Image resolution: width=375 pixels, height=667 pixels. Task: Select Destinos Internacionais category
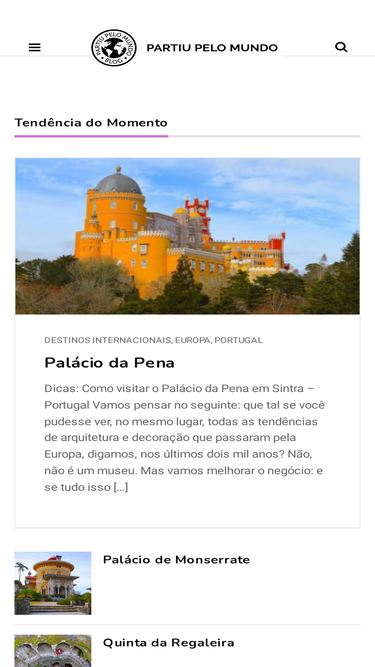pos(108,340)
